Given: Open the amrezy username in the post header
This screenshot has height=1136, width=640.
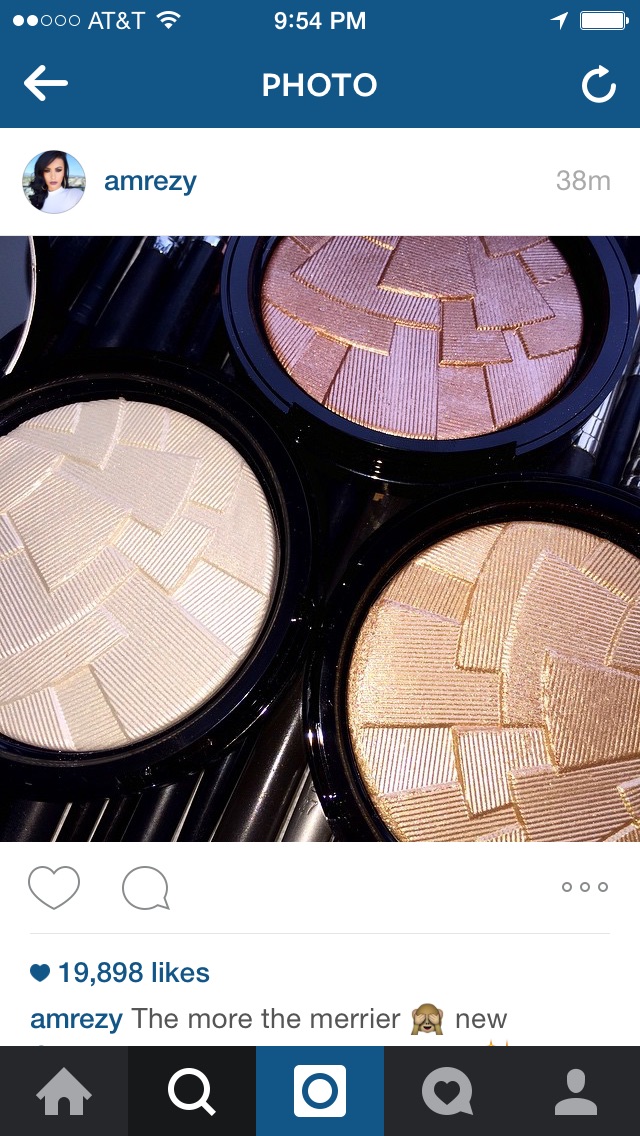Looking at the screenshot, I should (150, 181).
